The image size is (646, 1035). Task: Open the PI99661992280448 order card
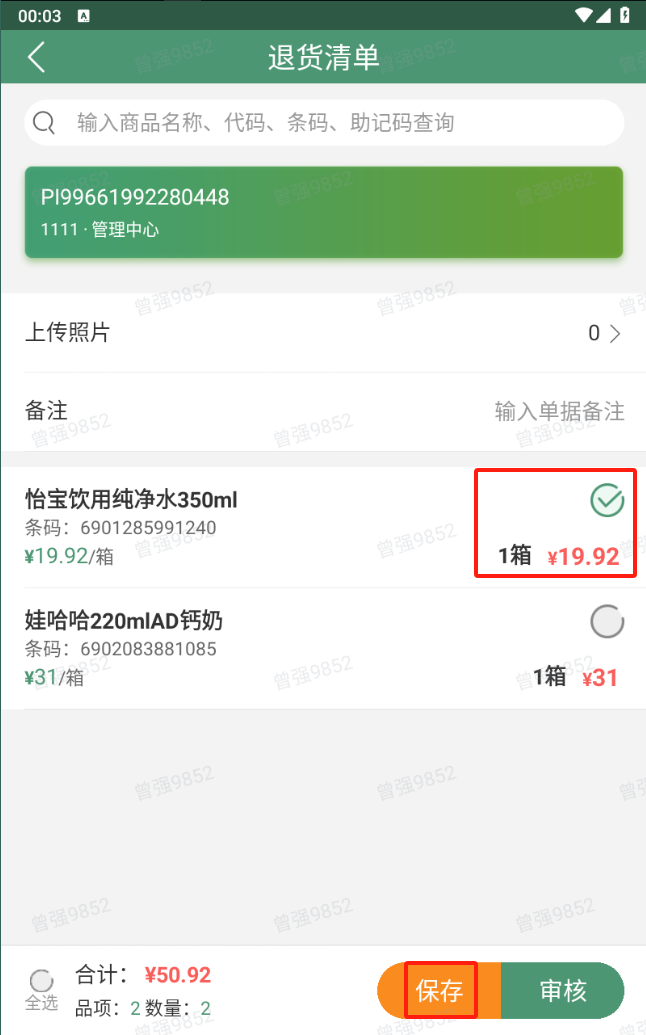coord(324,212)
